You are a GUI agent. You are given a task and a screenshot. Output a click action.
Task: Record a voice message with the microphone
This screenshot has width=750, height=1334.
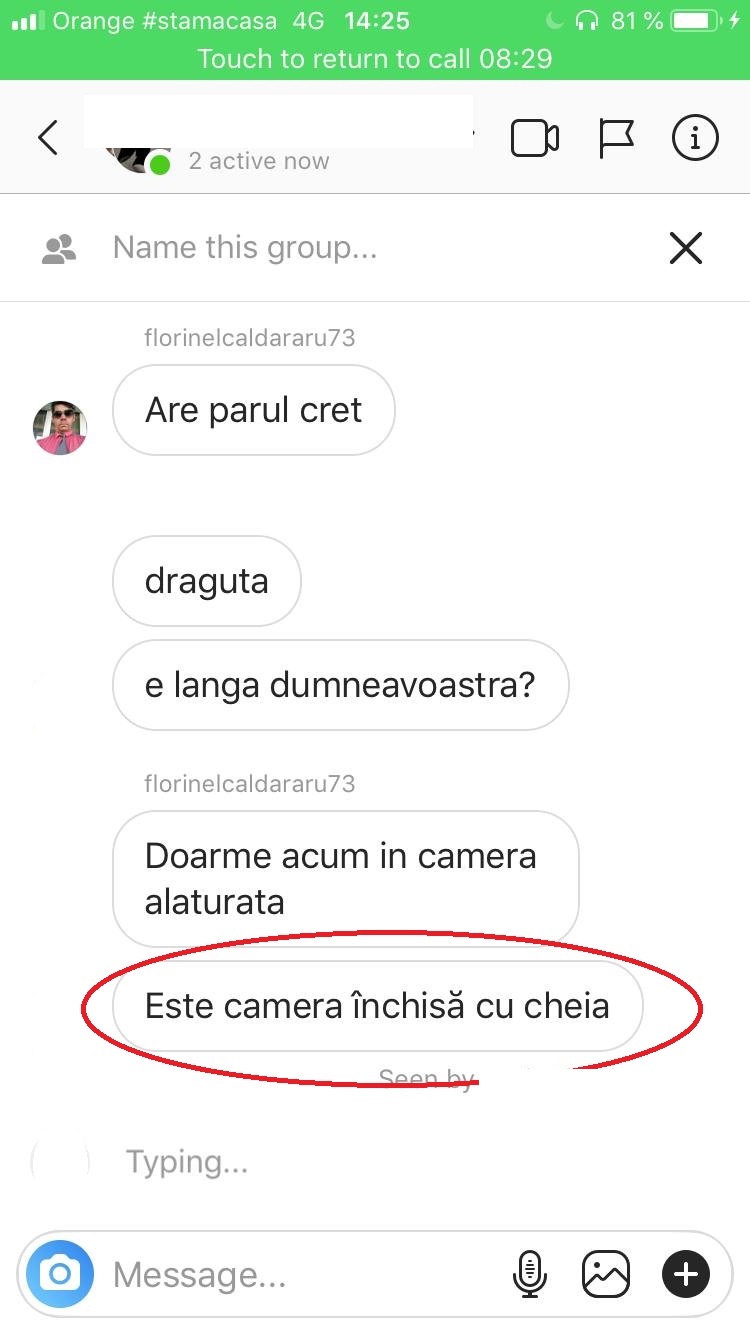pos(529,1274)
